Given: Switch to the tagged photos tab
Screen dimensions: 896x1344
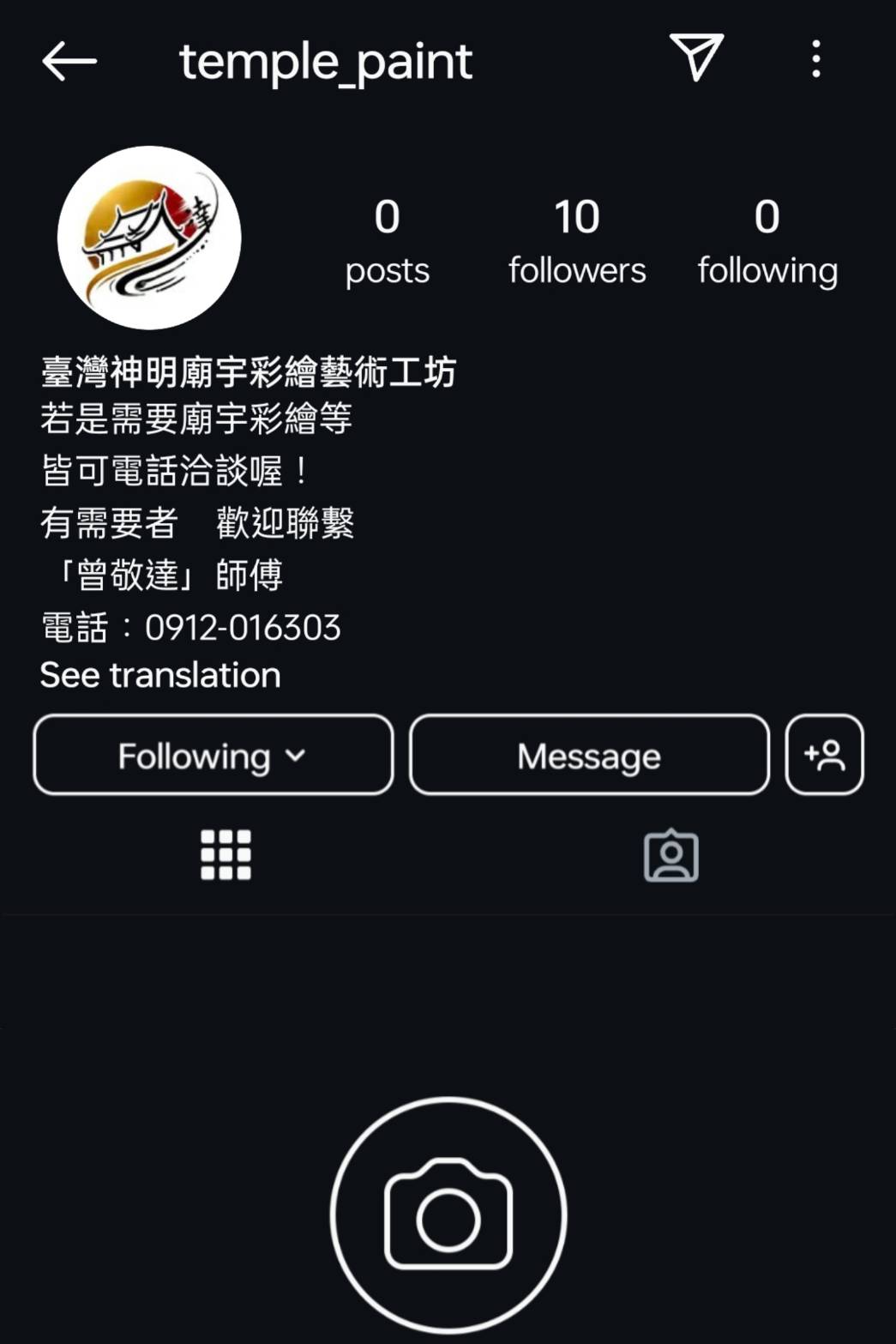Looking at the screenshot, I should pyautogui.click(x=670, y=855).
